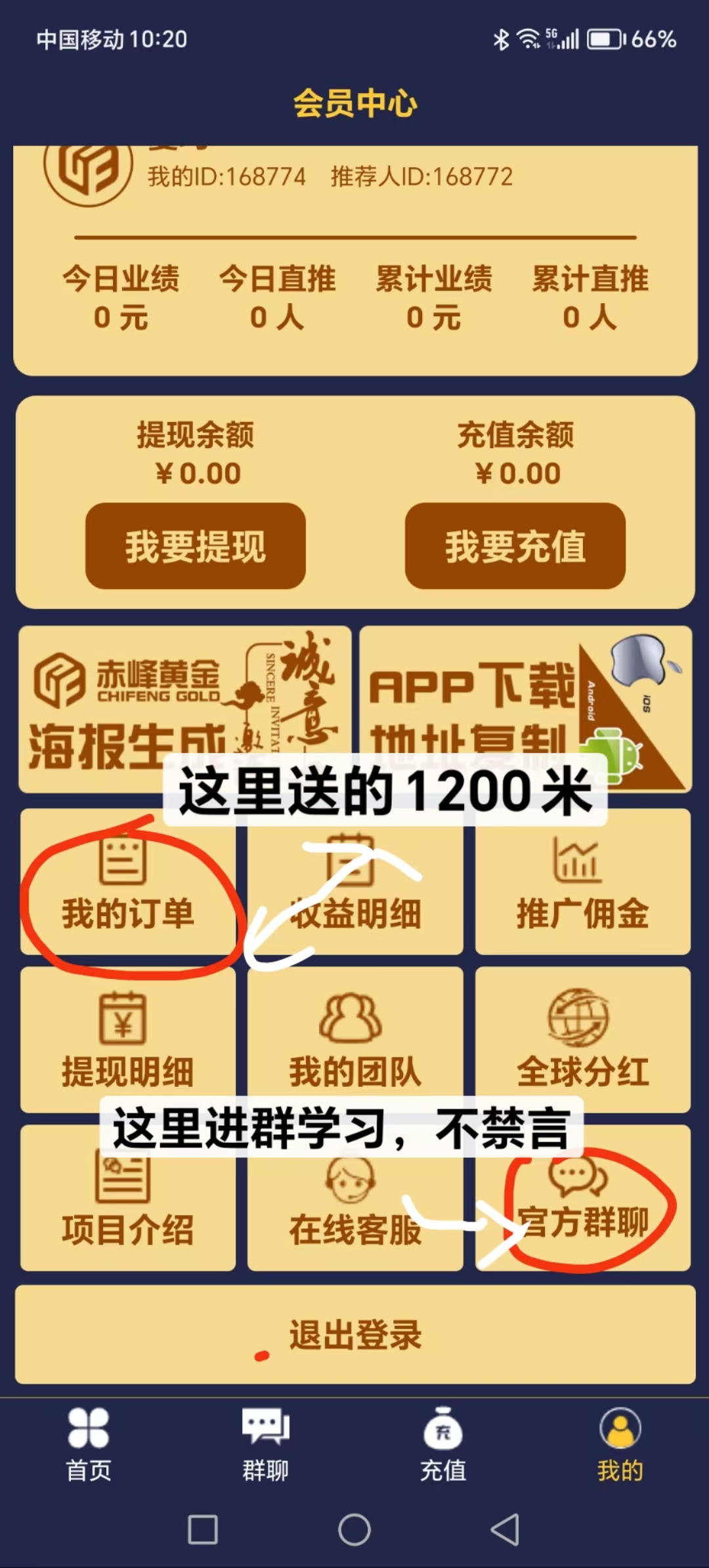The height and width of the screenshot is (1568, 709).
Task: Open the recent apps square button
Action: click(x=203, y=1530)
